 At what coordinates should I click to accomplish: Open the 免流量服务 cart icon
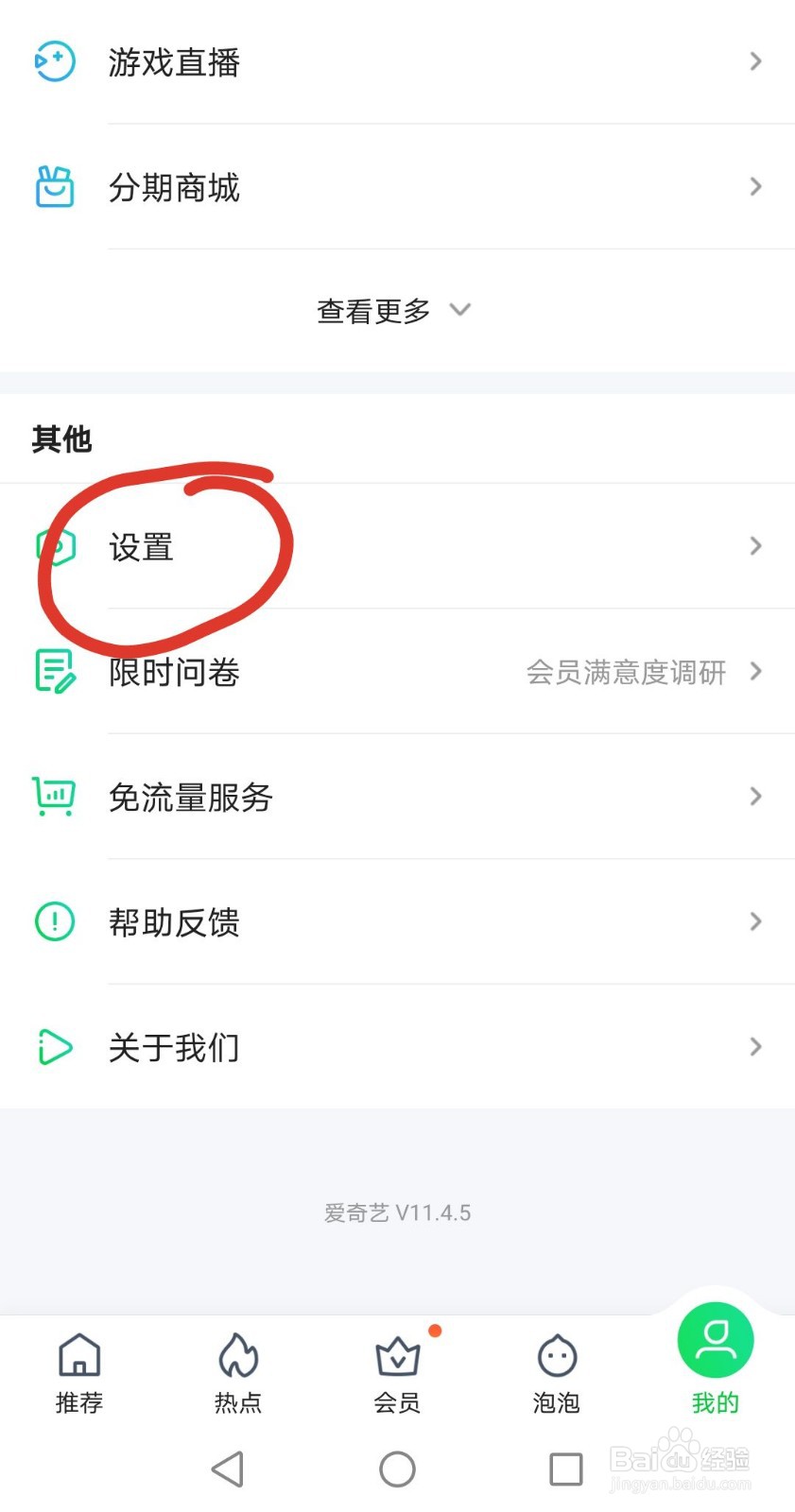click(52, 797)
